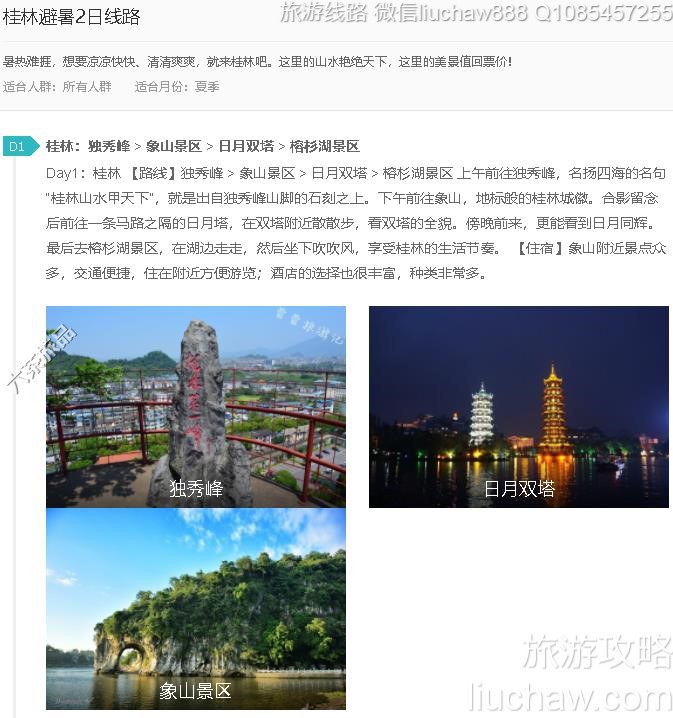Image resolution: width=673 pixels, height=718 pixels.
Task: Open the 日月双塔 photo tile
Action: (x=518, y=406)
